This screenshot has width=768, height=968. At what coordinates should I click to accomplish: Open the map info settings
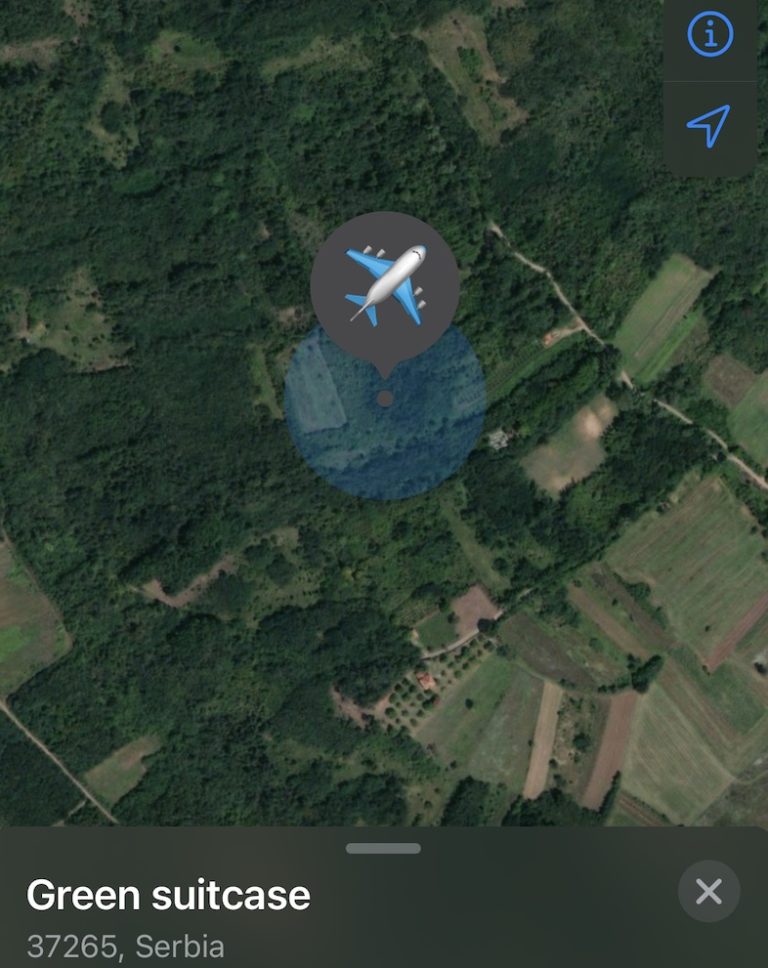(710, 37)
